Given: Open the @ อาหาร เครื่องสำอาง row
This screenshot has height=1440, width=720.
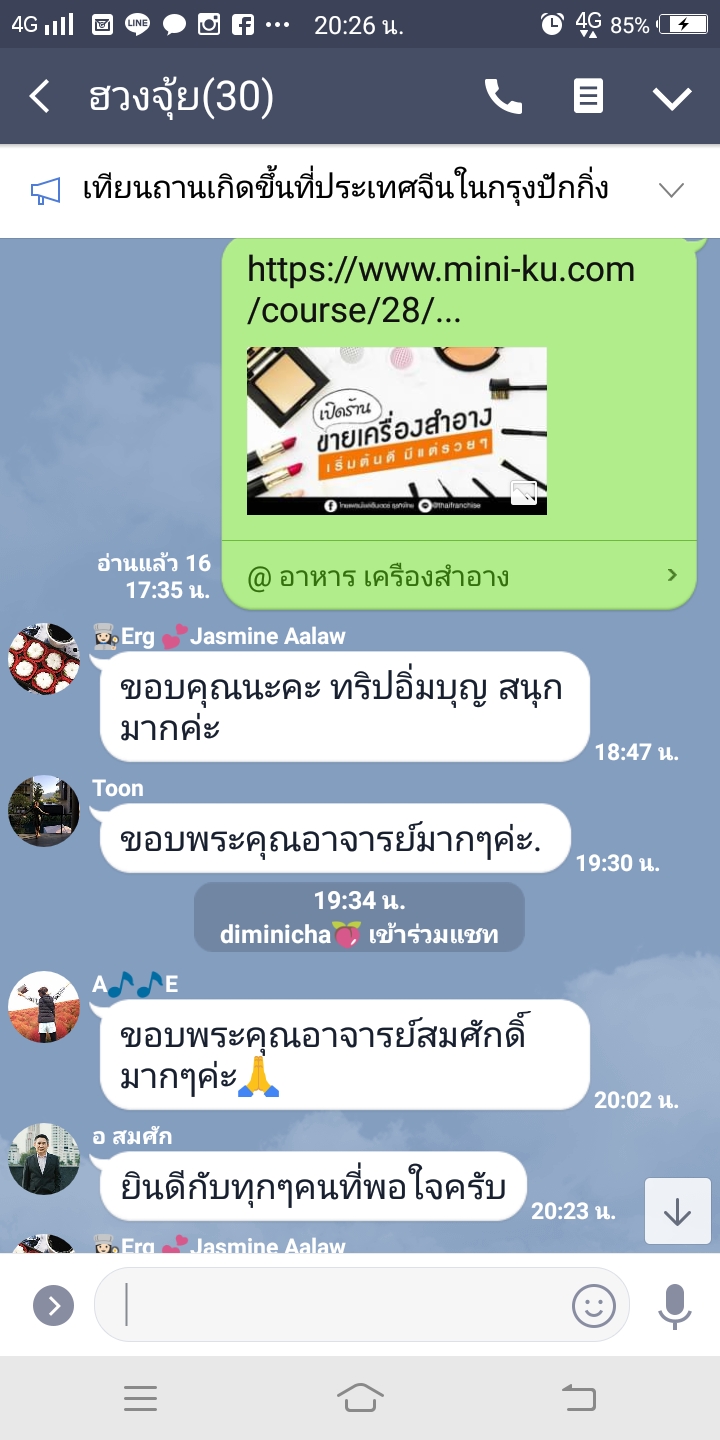Looking at the screenshot, I should coord(458,576).
